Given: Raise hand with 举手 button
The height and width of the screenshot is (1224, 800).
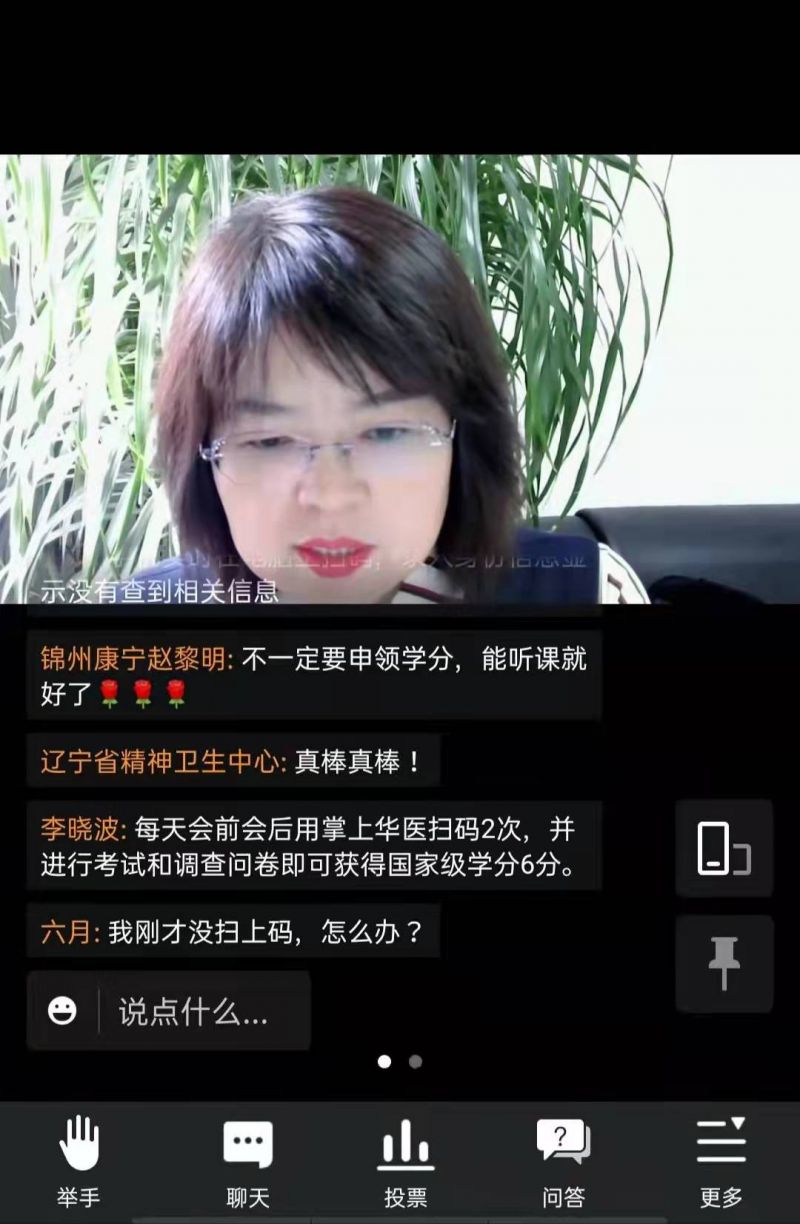Looking at the screenshot, I should click(78, 1160).
